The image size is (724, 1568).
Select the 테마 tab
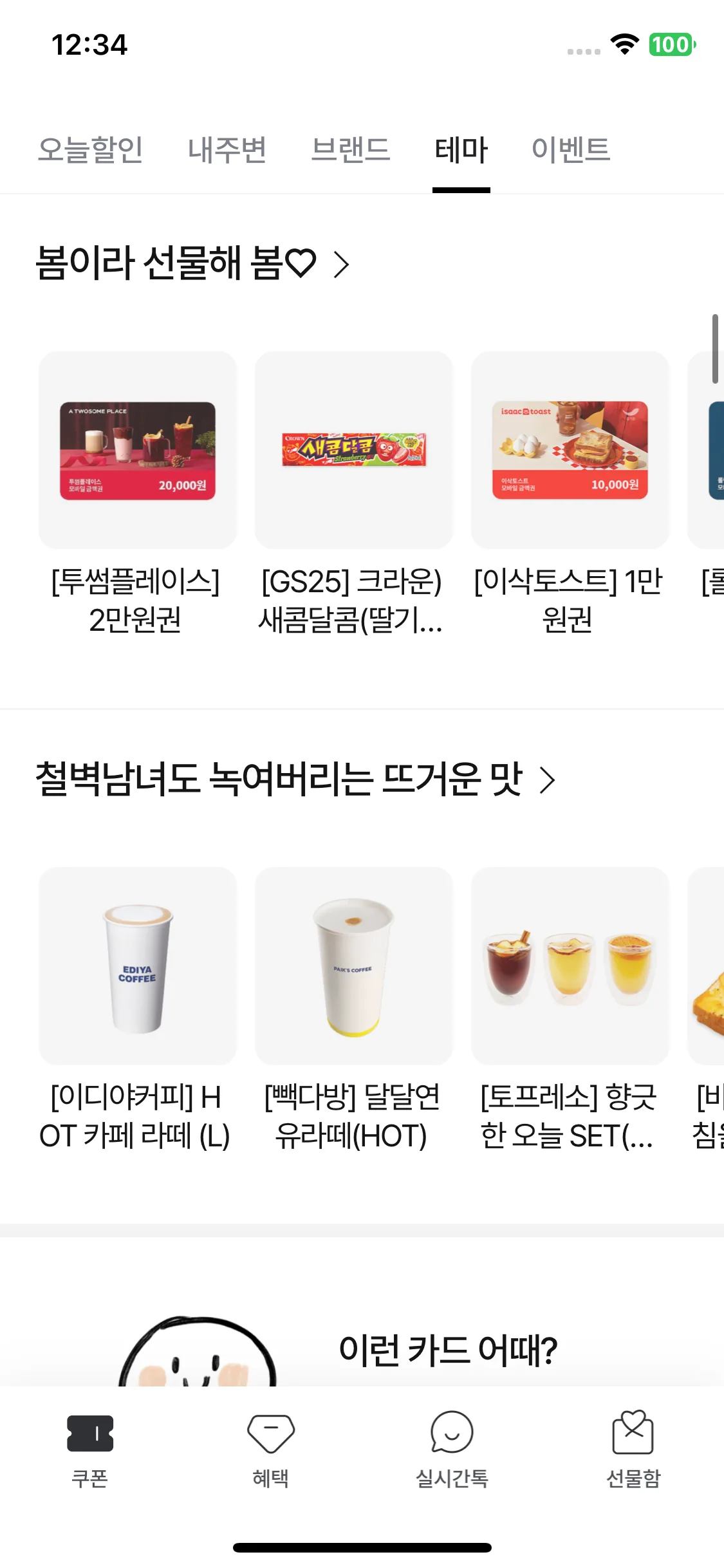[x=461, y=149]
